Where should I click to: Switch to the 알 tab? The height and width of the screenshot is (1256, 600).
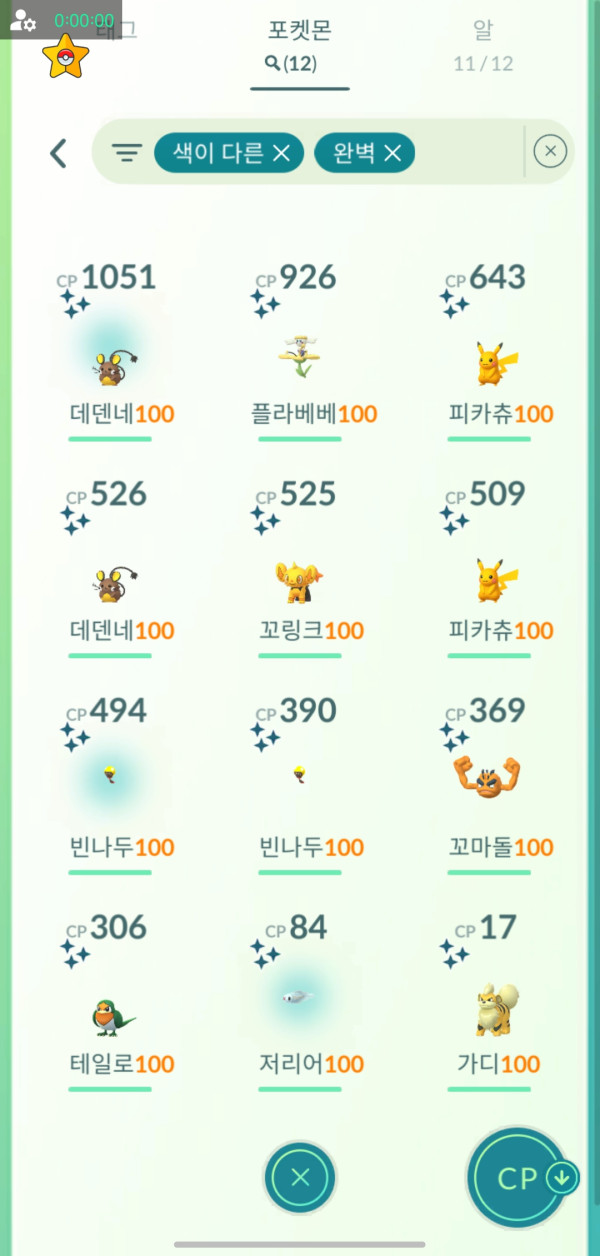pos(483,45)
